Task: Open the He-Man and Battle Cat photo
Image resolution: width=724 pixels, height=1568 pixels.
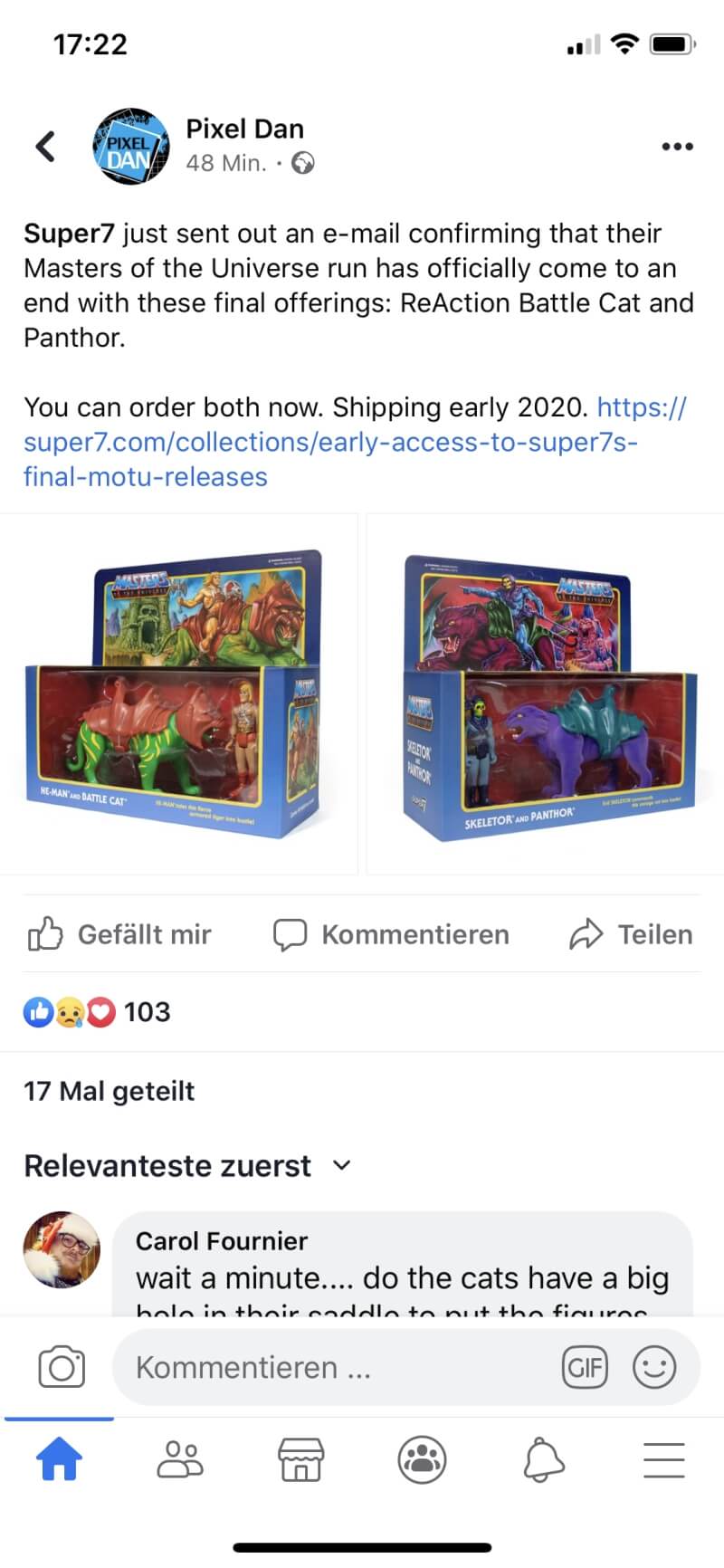Action: (178, 693)
